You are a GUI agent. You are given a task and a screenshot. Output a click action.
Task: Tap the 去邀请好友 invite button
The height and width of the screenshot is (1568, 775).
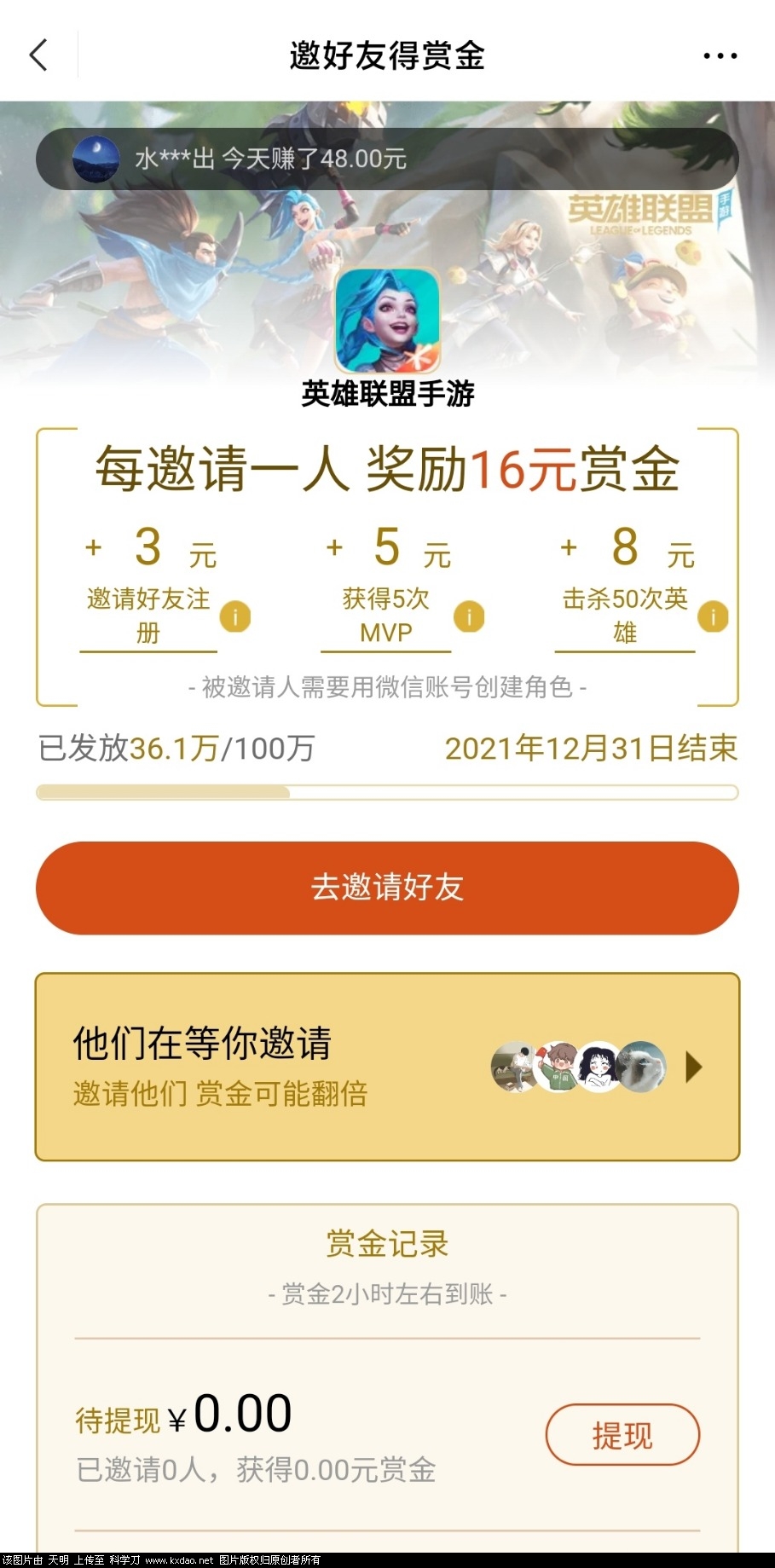coord(387,888)
